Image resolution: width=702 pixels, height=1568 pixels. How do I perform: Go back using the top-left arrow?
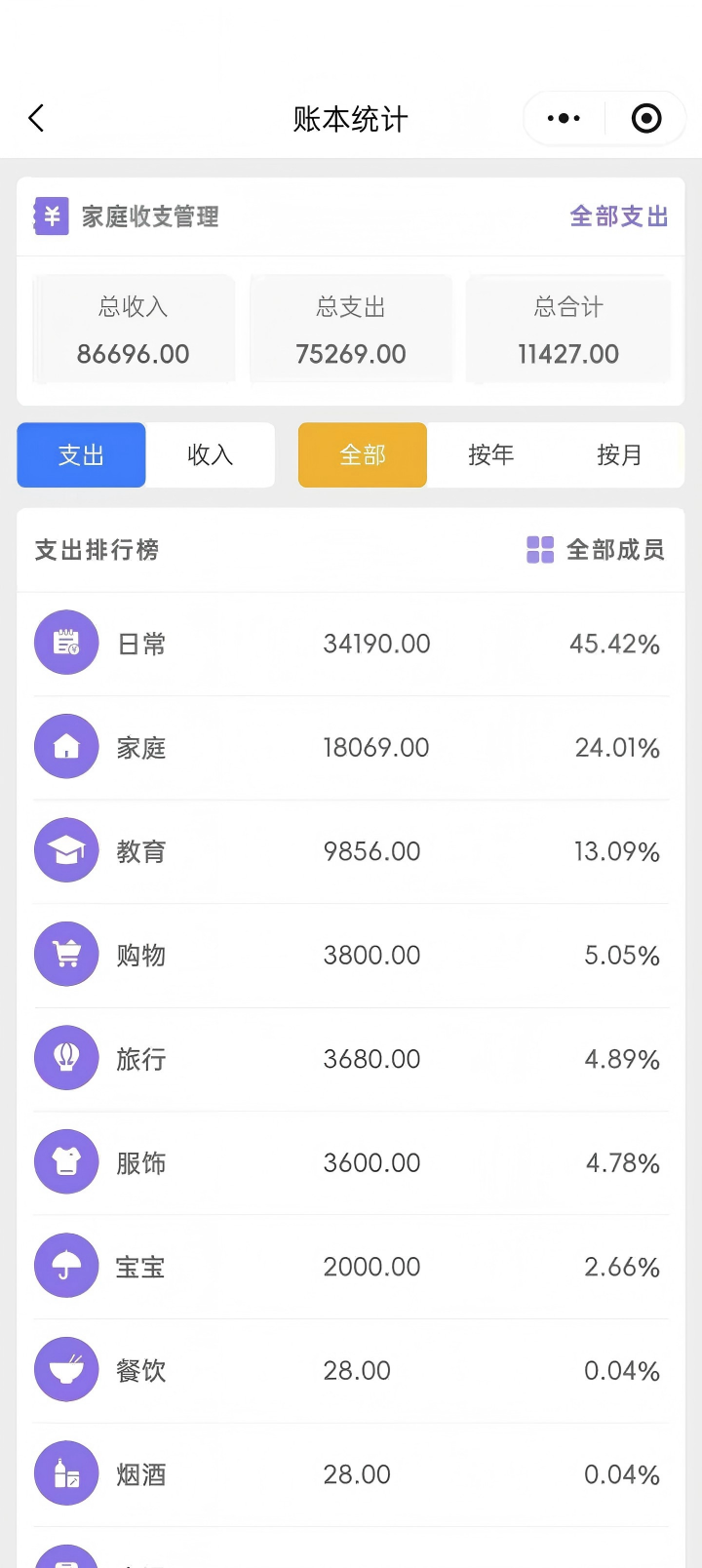click(36, 119)
